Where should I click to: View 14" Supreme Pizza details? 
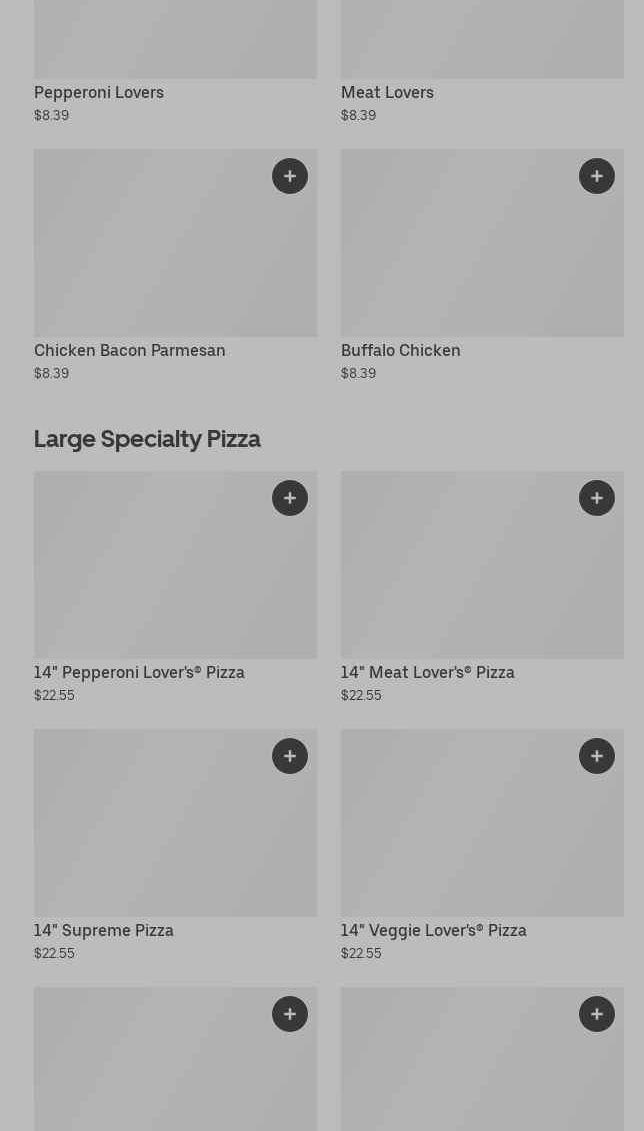click(104, 931)
